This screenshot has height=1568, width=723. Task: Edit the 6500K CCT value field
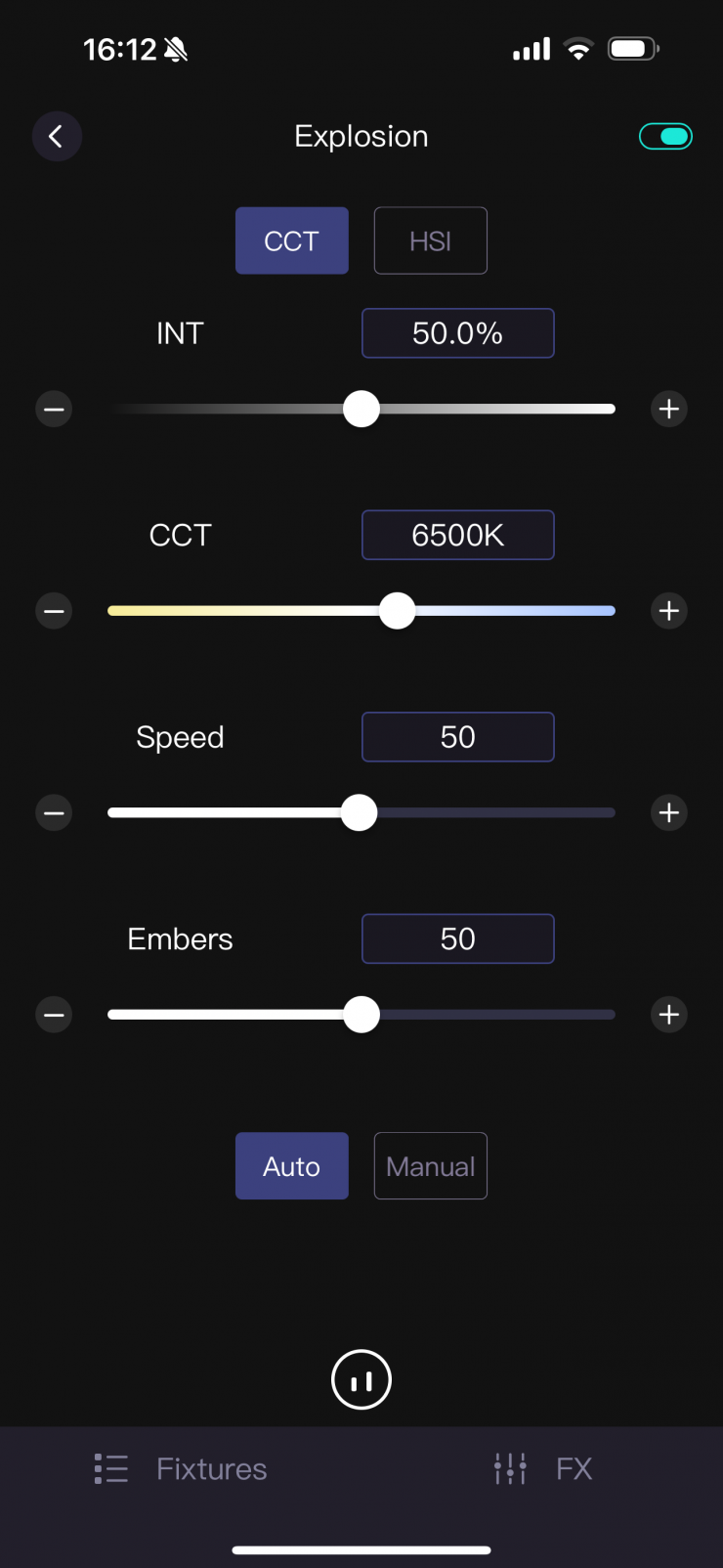coord(457,535)
